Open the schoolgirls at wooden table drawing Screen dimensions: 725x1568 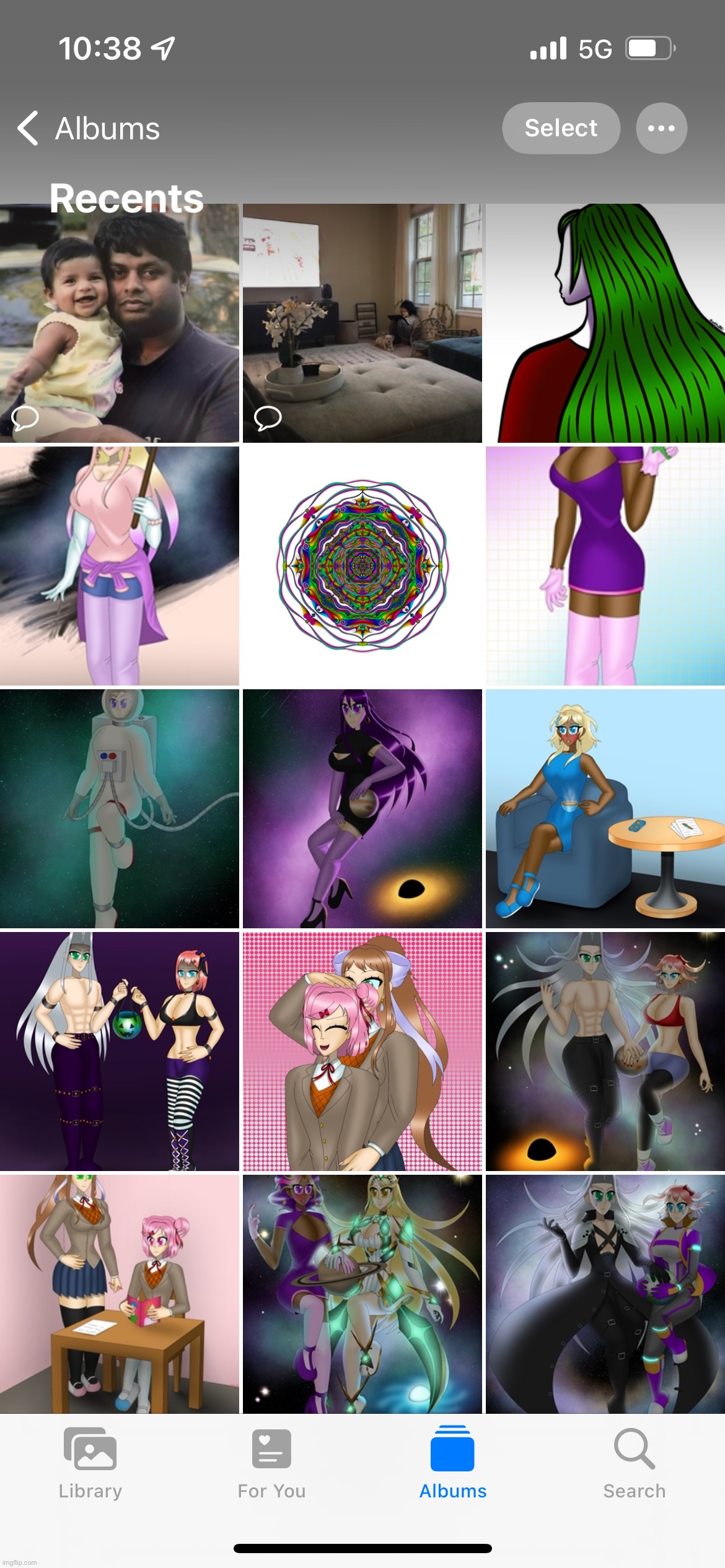click(x=119, y=1294)
